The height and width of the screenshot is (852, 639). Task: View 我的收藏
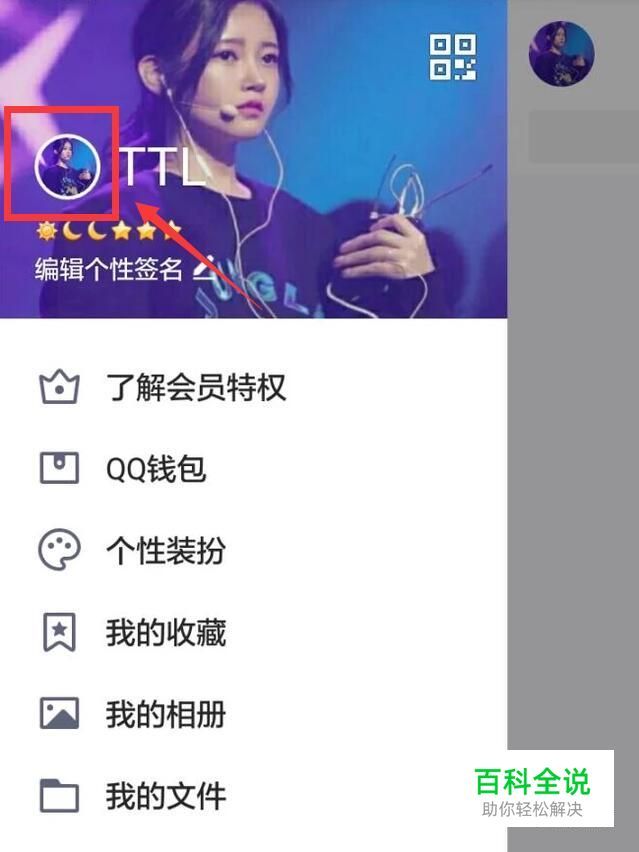pyautogui.click(x=165, y=633)
